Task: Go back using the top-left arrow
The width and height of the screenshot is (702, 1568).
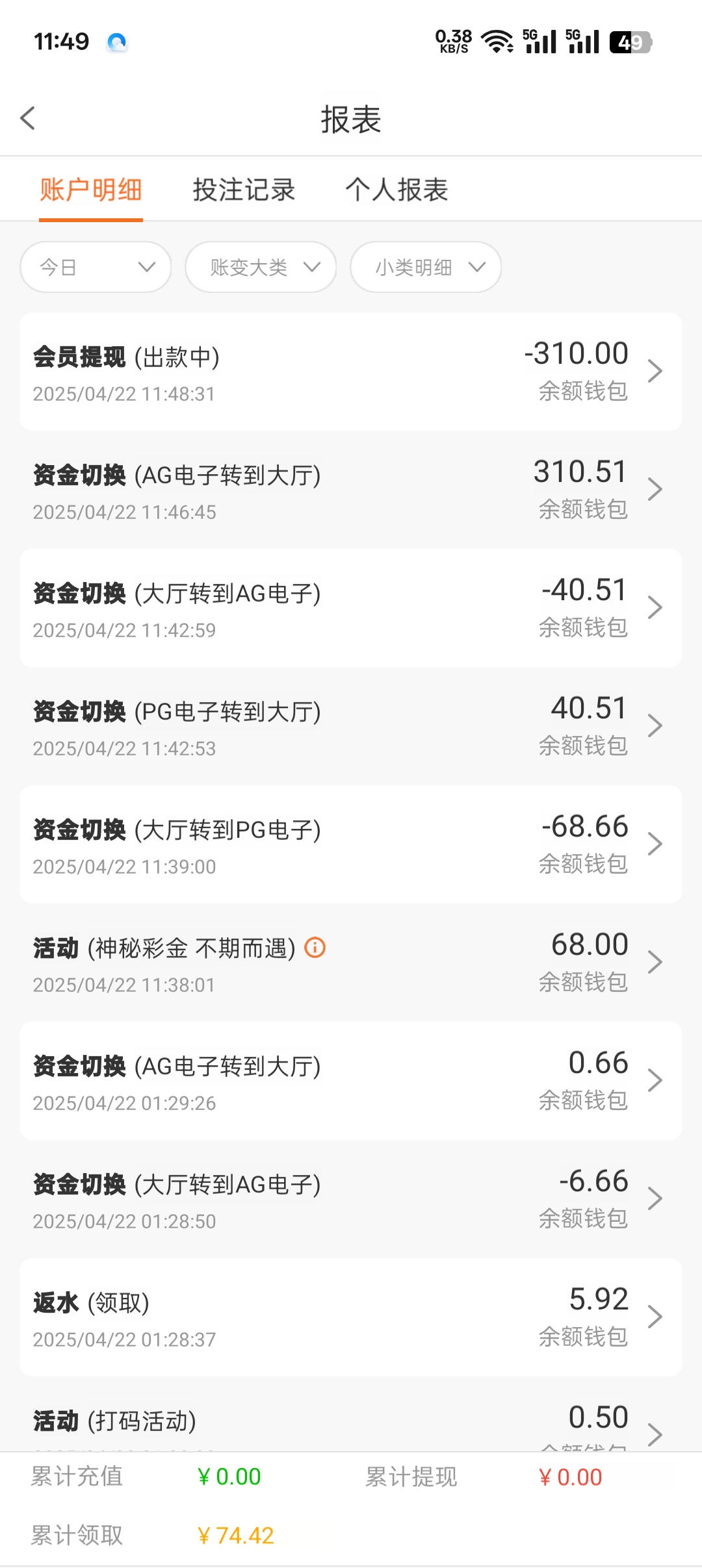Action: (27, 118)
